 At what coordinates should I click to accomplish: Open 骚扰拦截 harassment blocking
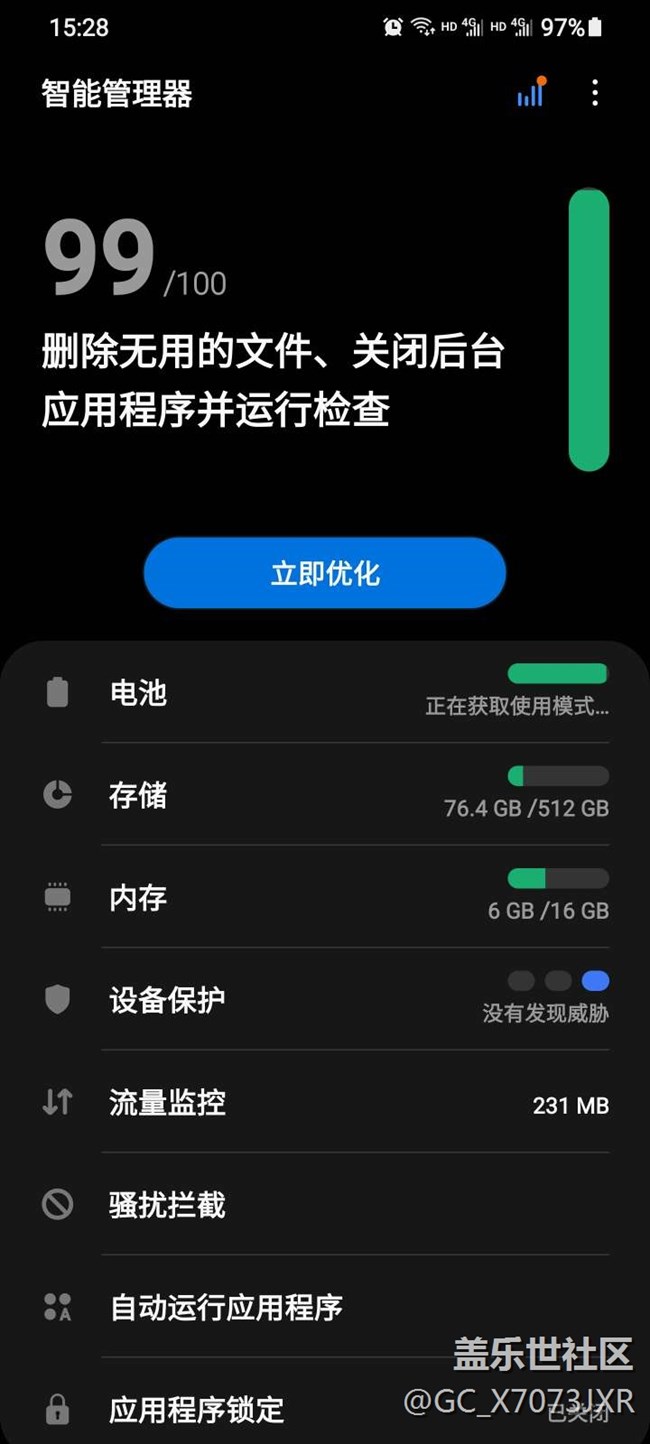pyautogui.click(x=325, y=1204)
